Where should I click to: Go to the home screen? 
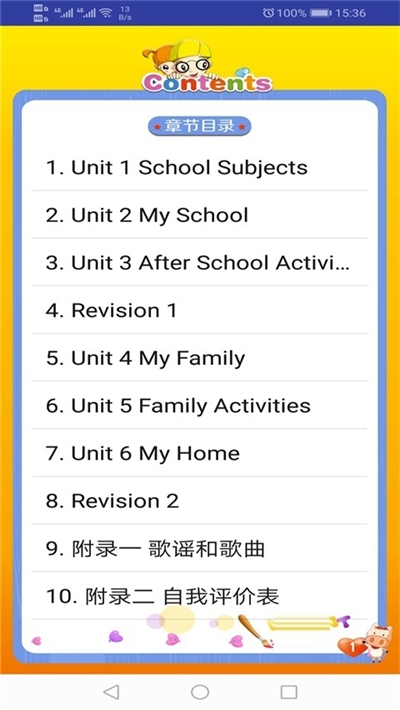point(200,691)
